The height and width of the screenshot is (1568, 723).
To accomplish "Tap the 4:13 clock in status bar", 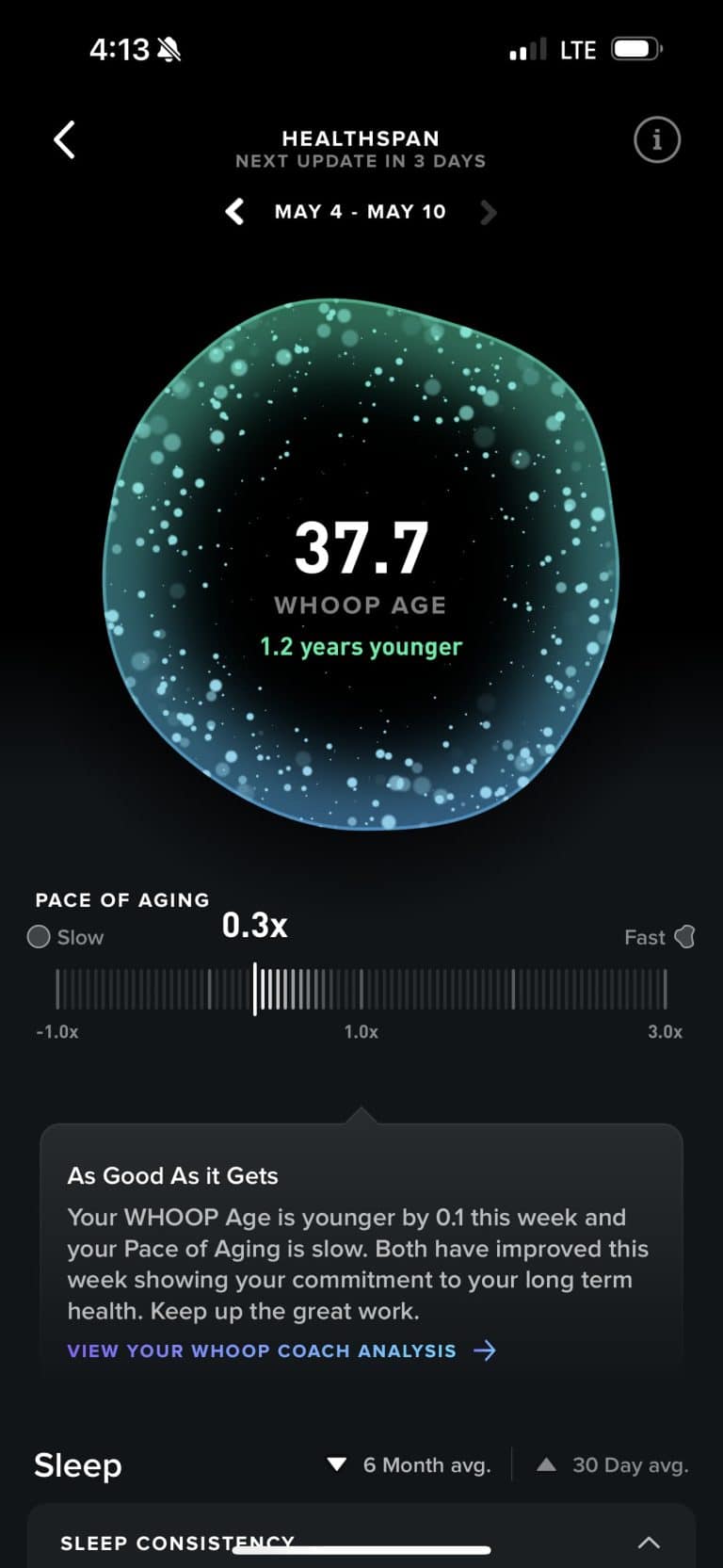I will 119,48.
